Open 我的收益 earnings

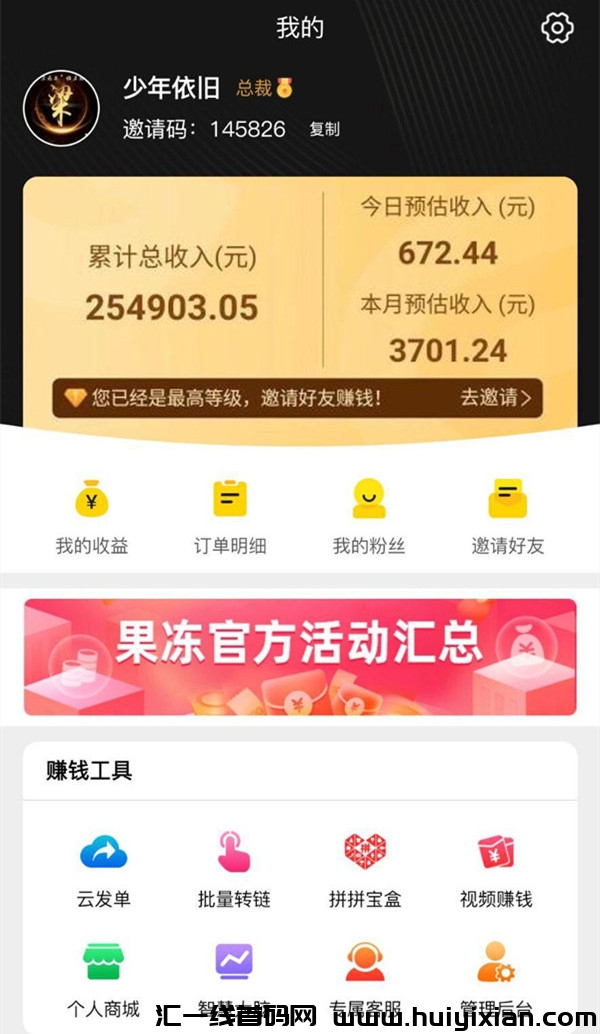(x=92, y=515)
